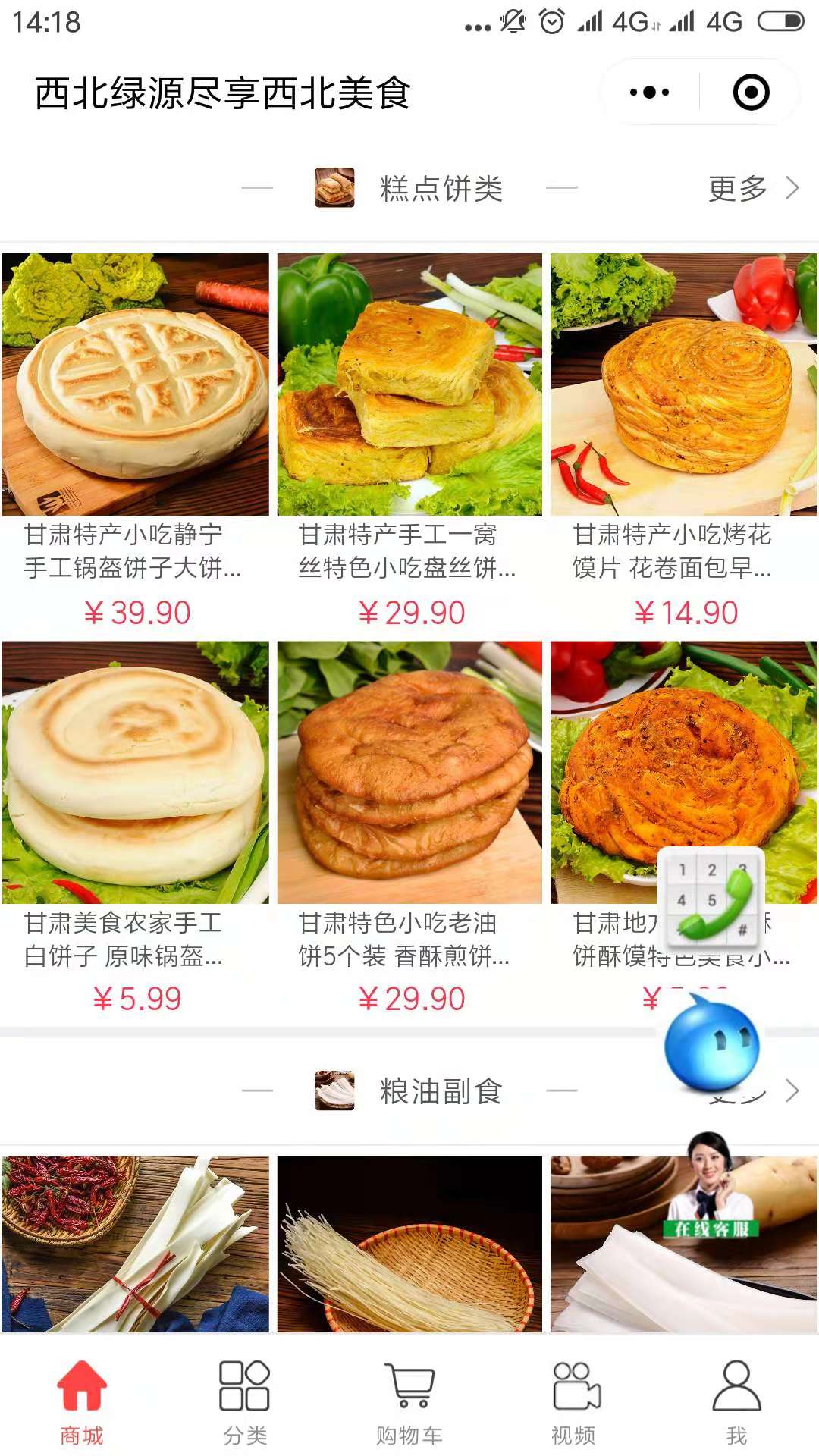Select the 农家手工白饼子 item at ¥5.99
This screenshot has width=819, height=1456.
[x=136, y=831]
